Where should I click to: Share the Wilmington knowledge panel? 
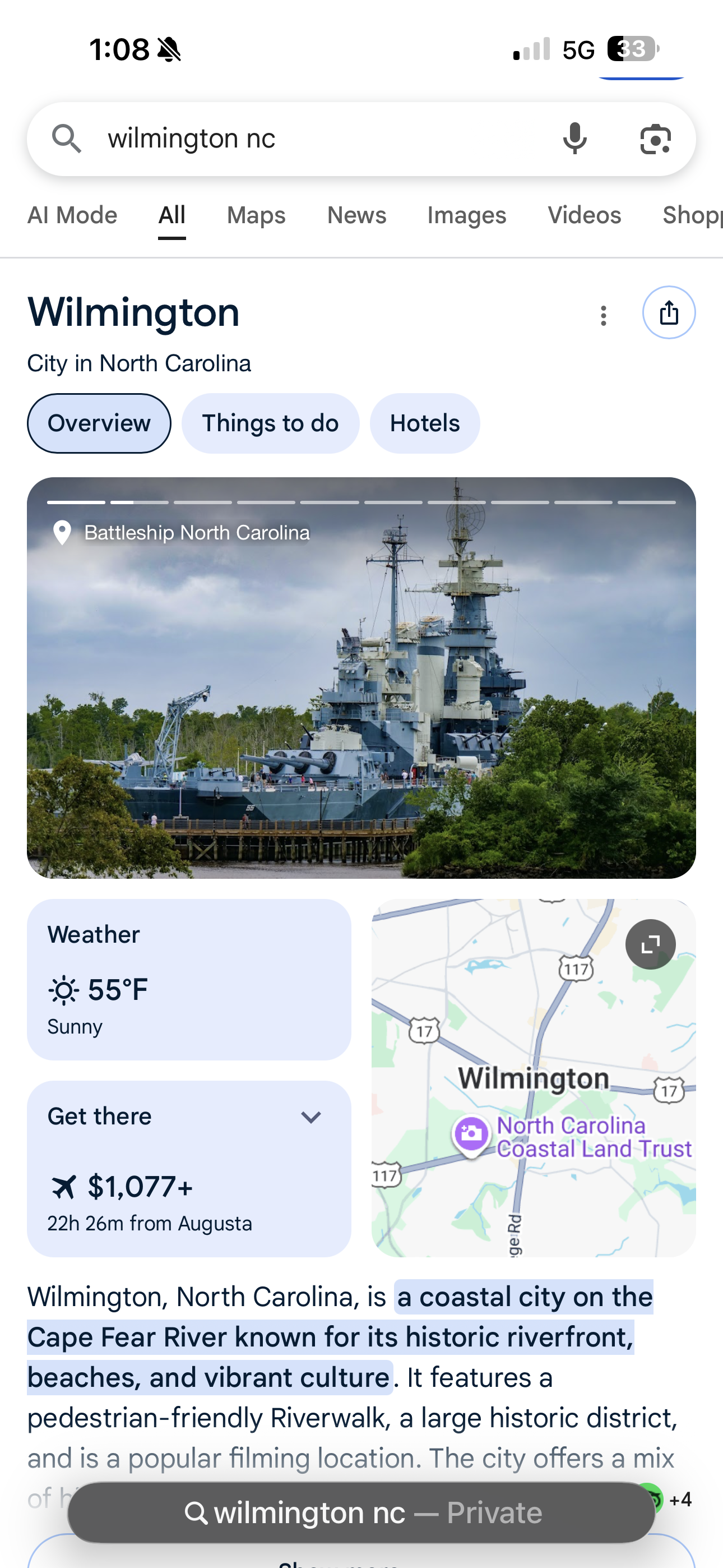(668, 313)
